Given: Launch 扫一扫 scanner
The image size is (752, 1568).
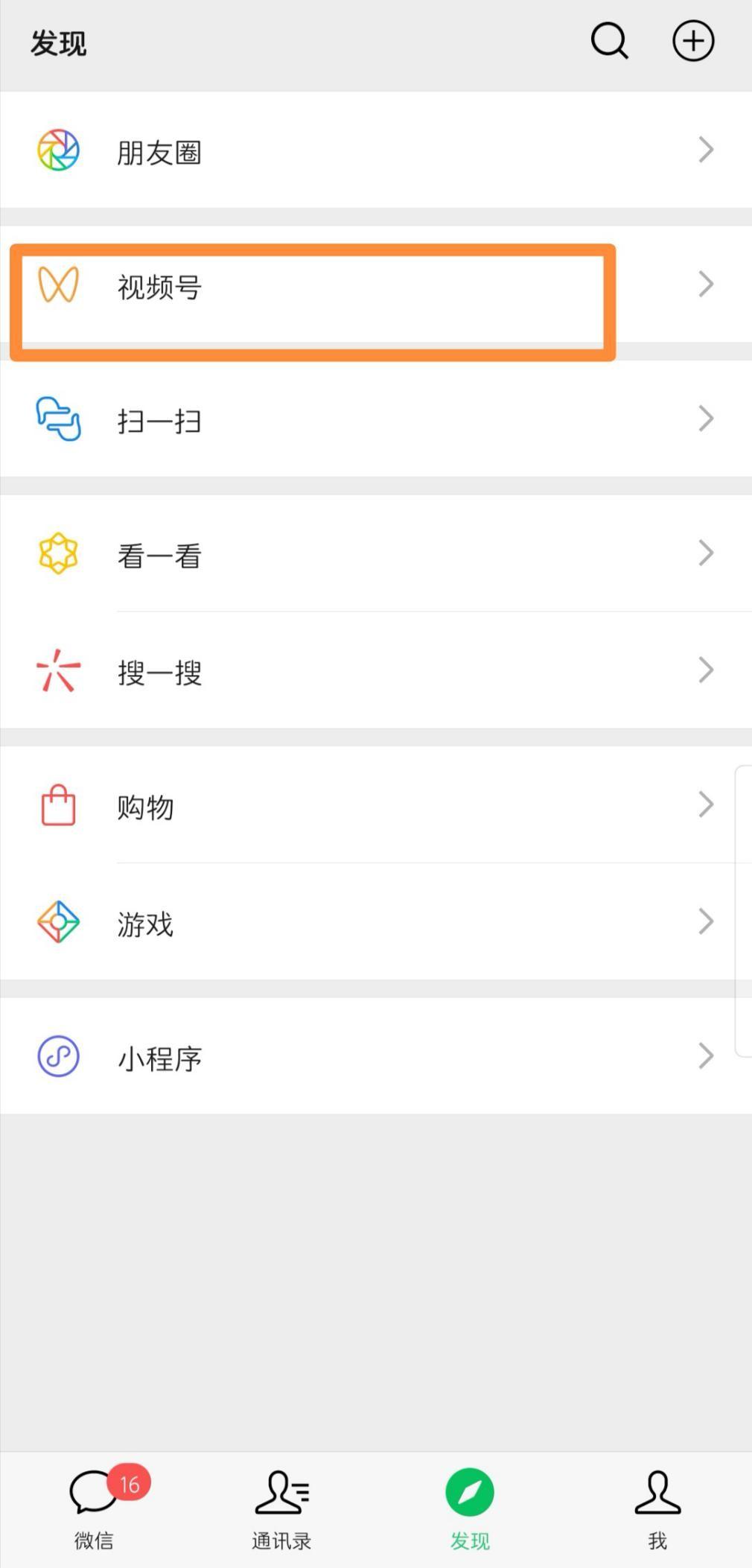Looking at the screenshot, I should pyautogui.click(x=375, y=420).
